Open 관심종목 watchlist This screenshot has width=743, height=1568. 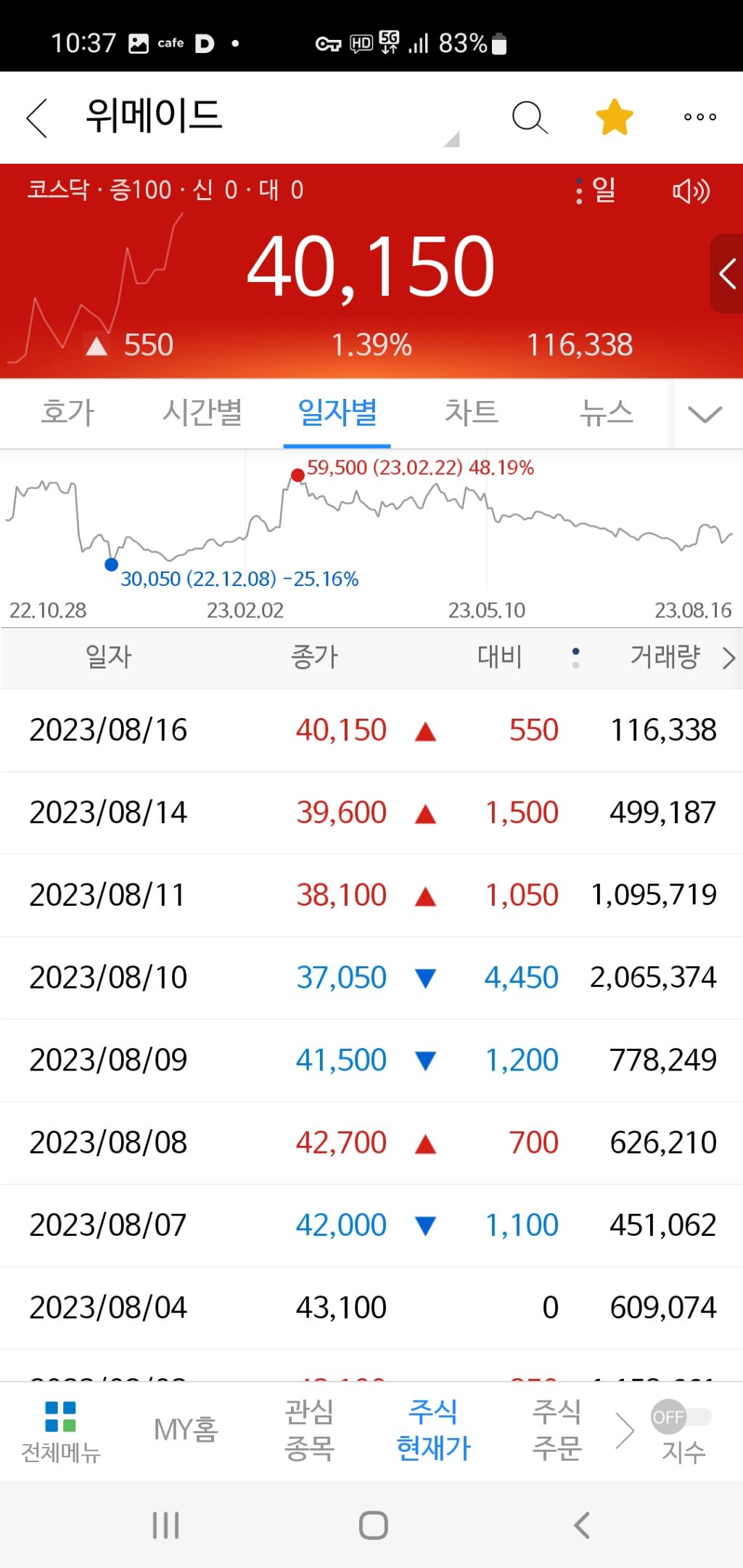click(309, 1429)
